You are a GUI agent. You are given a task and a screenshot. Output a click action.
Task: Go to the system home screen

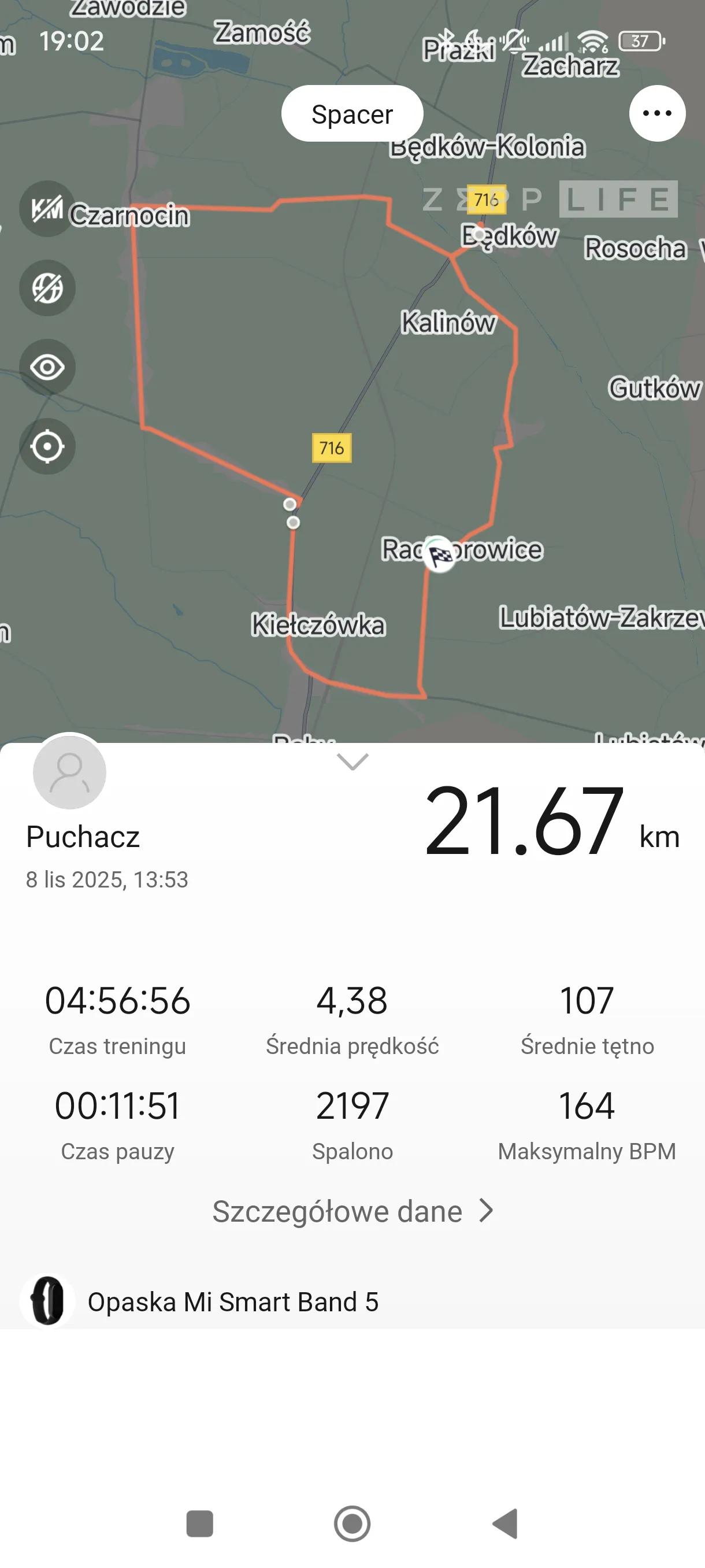coord(352,1523)
